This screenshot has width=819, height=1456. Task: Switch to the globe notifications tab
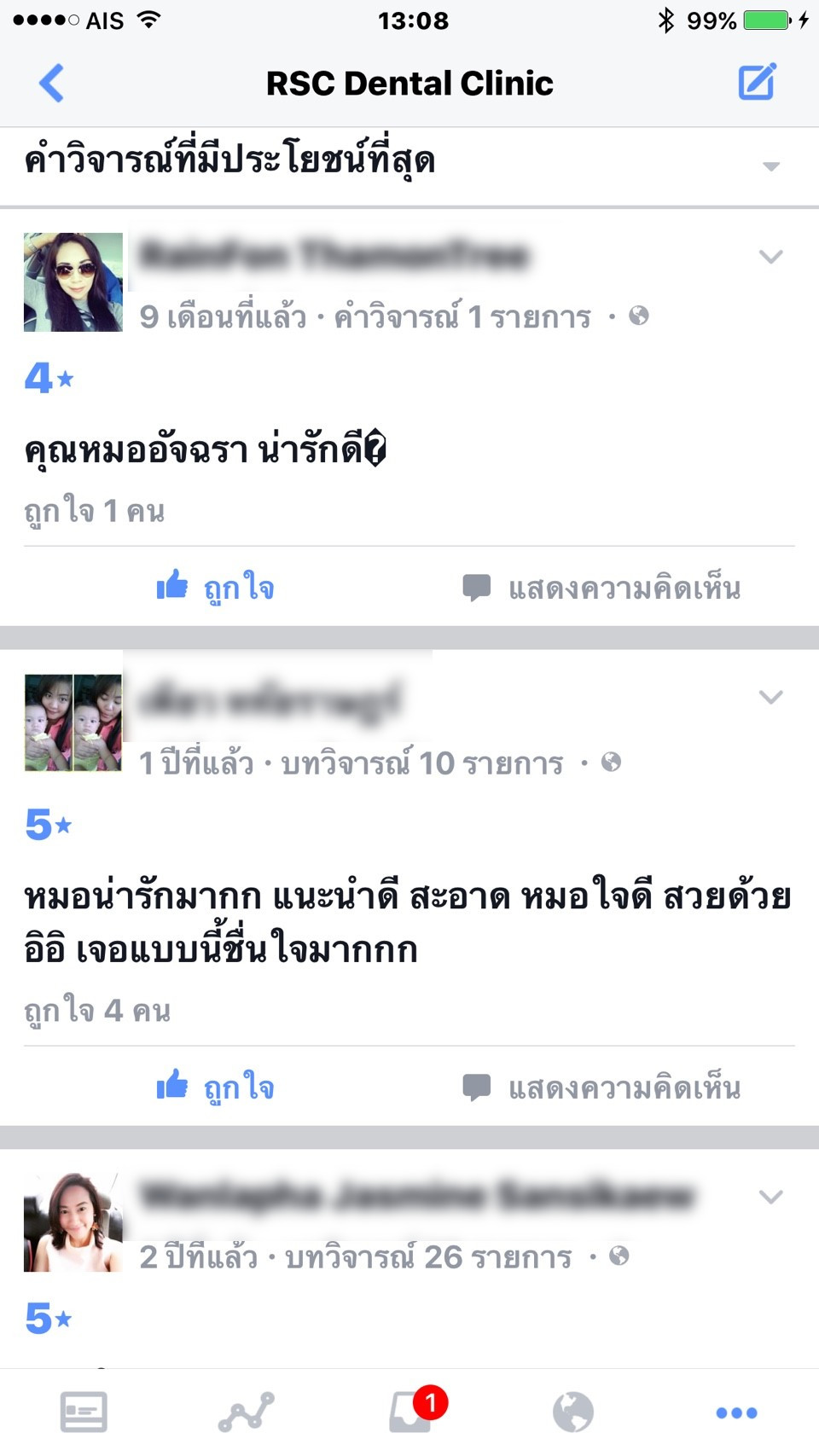point(573,1412)
